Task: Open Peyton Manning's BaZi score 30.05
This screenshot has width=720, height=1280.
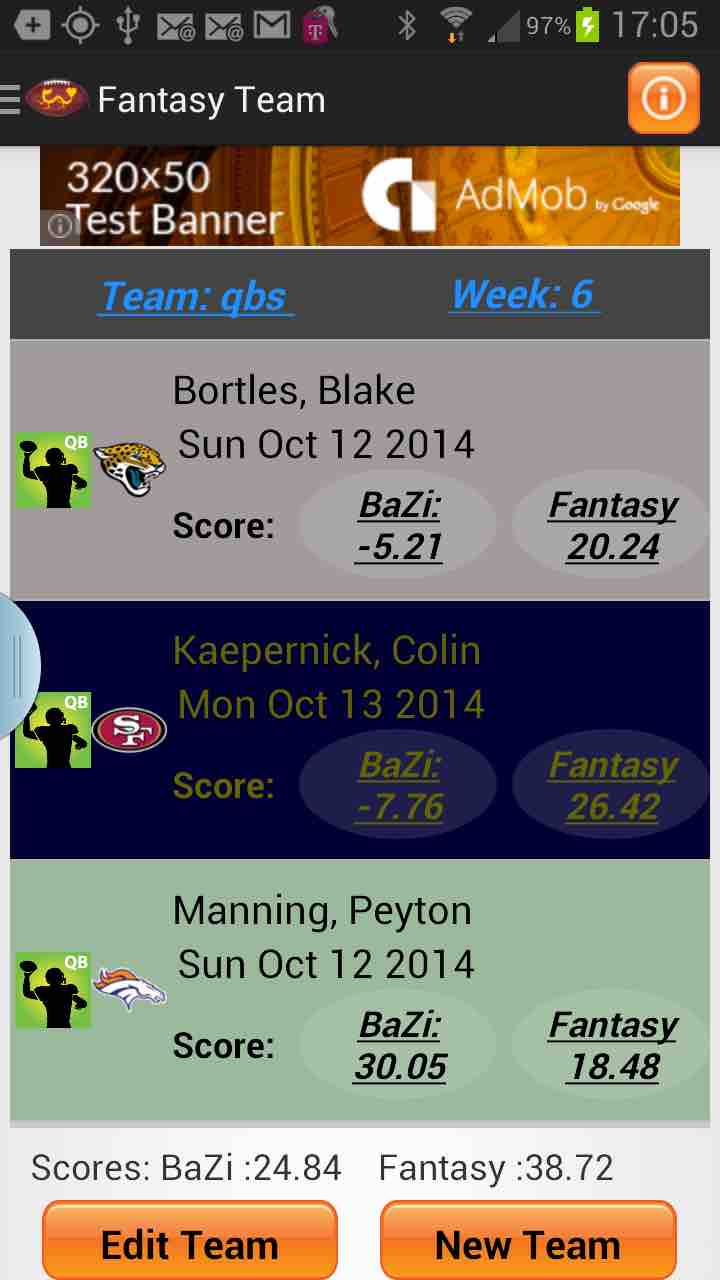Action: (399, 1046)
